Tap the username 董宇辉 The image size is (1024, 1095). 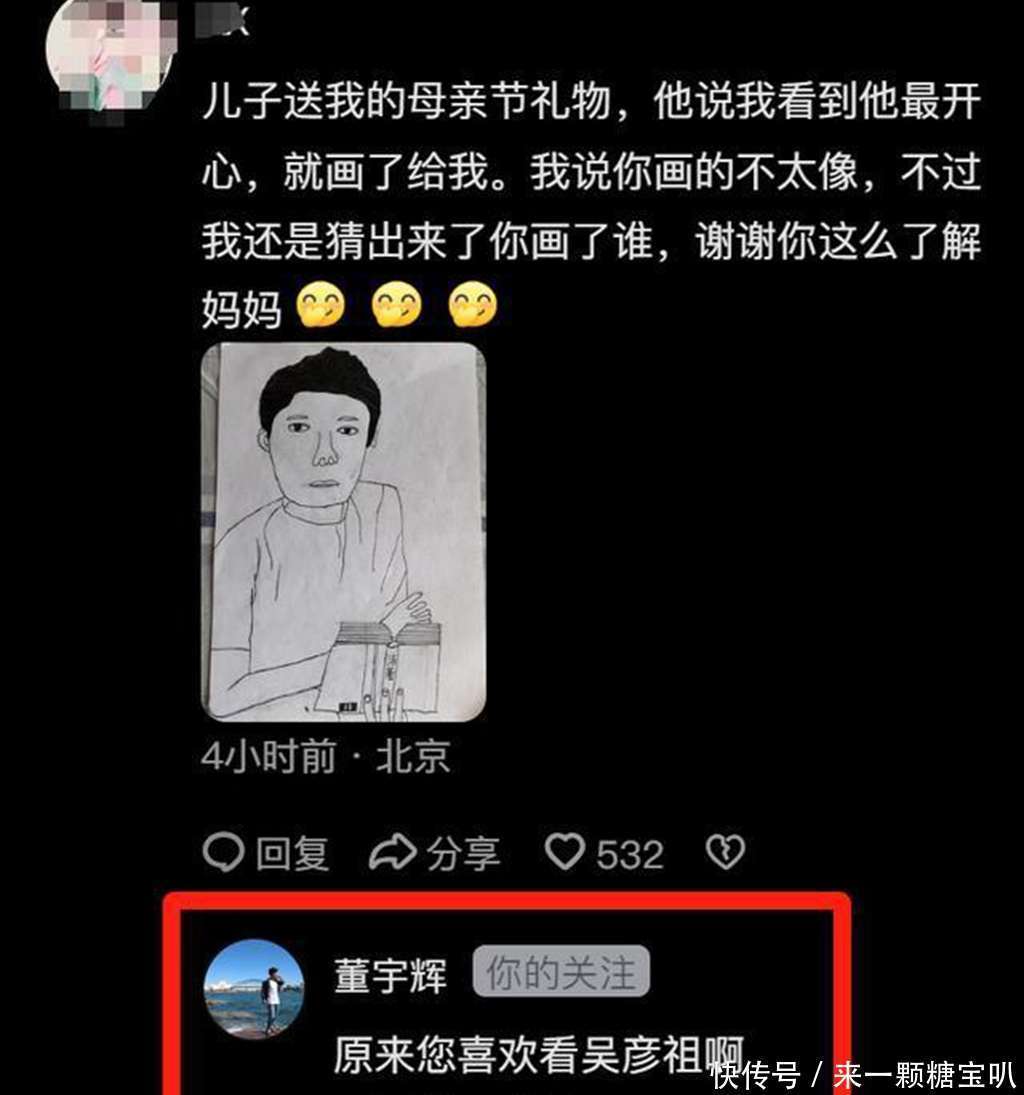point(390,975)
